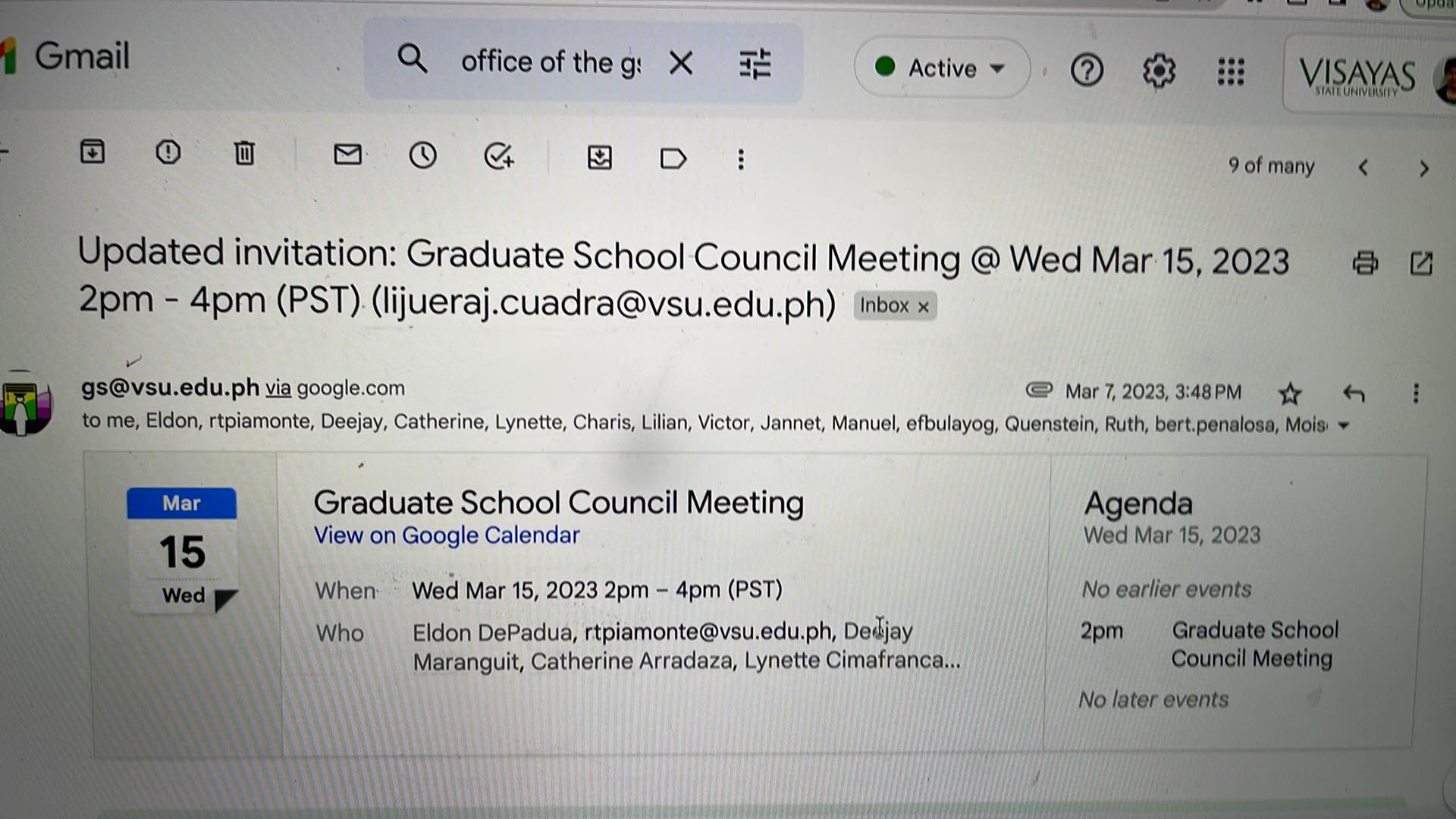Open the Active status dropdown

pyautogui.click(x=942, y=68)
